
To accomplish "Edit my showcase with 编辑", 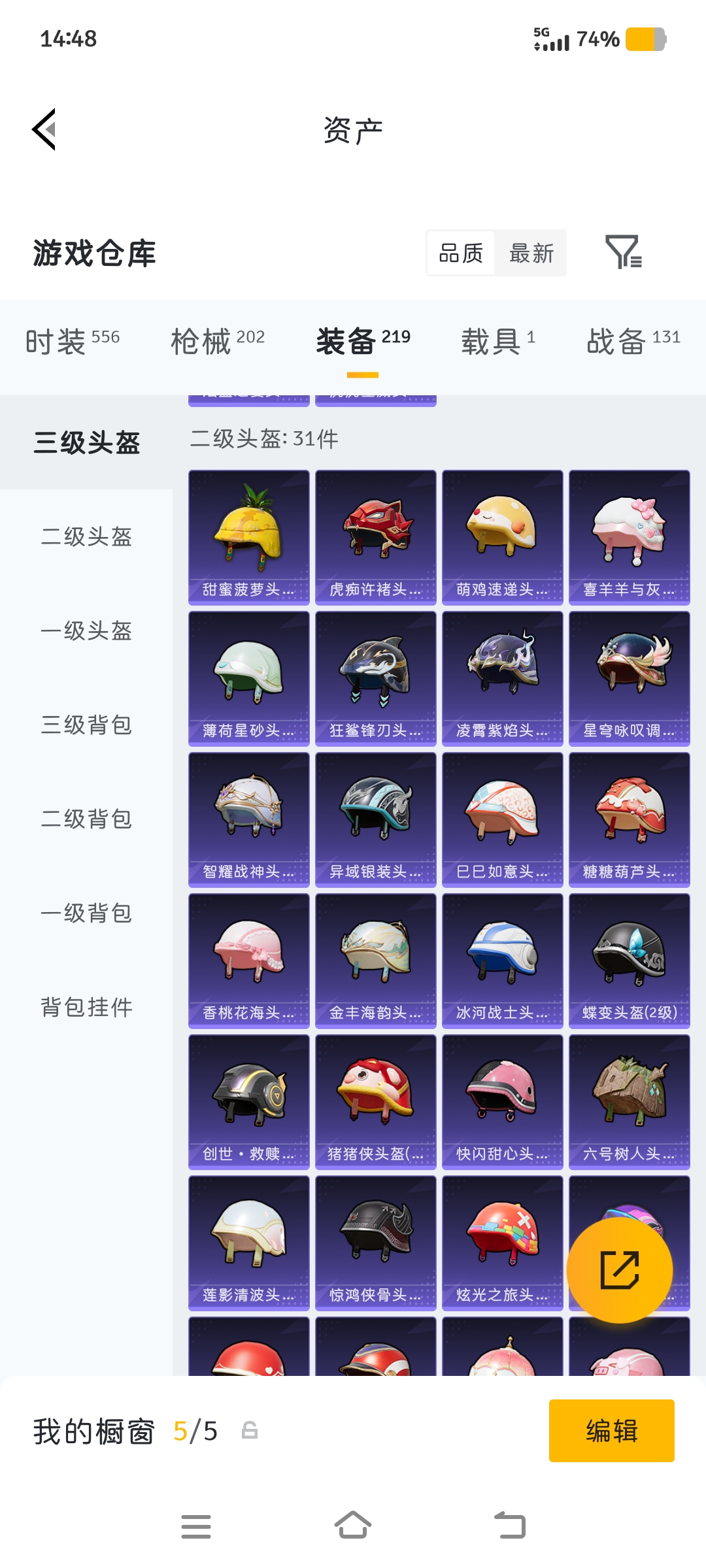I will [611, 1431].
